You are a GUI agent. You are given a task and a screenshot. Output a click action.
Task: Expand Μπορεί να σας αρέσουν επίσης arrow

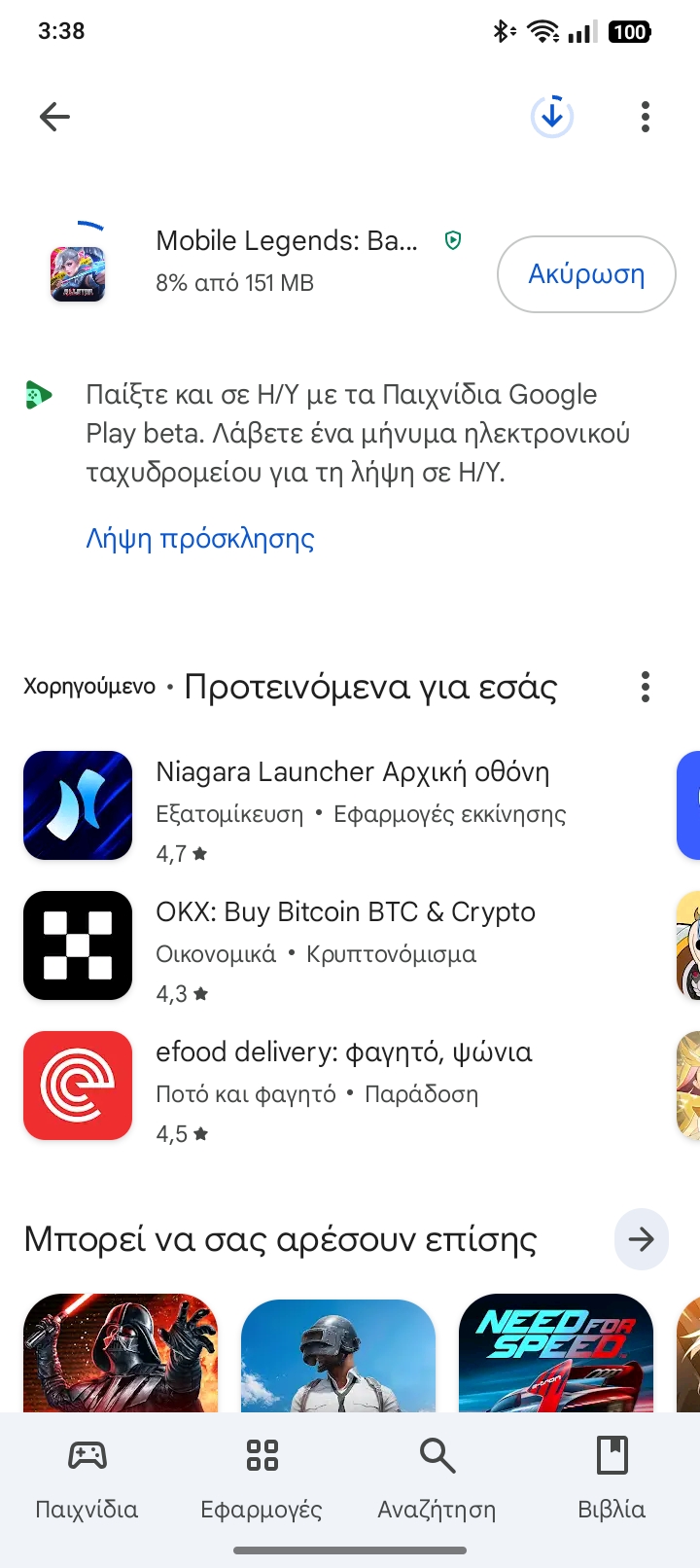tap(642, 1239)
